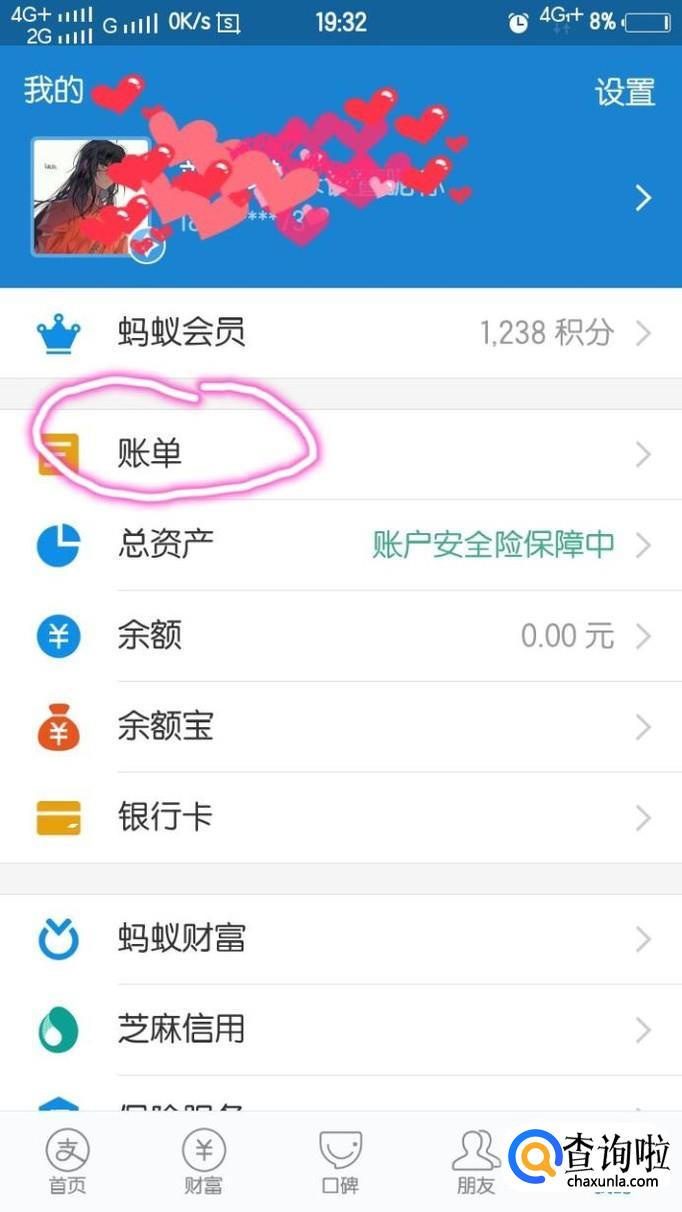Open the 账单 row
The height and width of the screenshot is (1212, 682).
point(340,455)
